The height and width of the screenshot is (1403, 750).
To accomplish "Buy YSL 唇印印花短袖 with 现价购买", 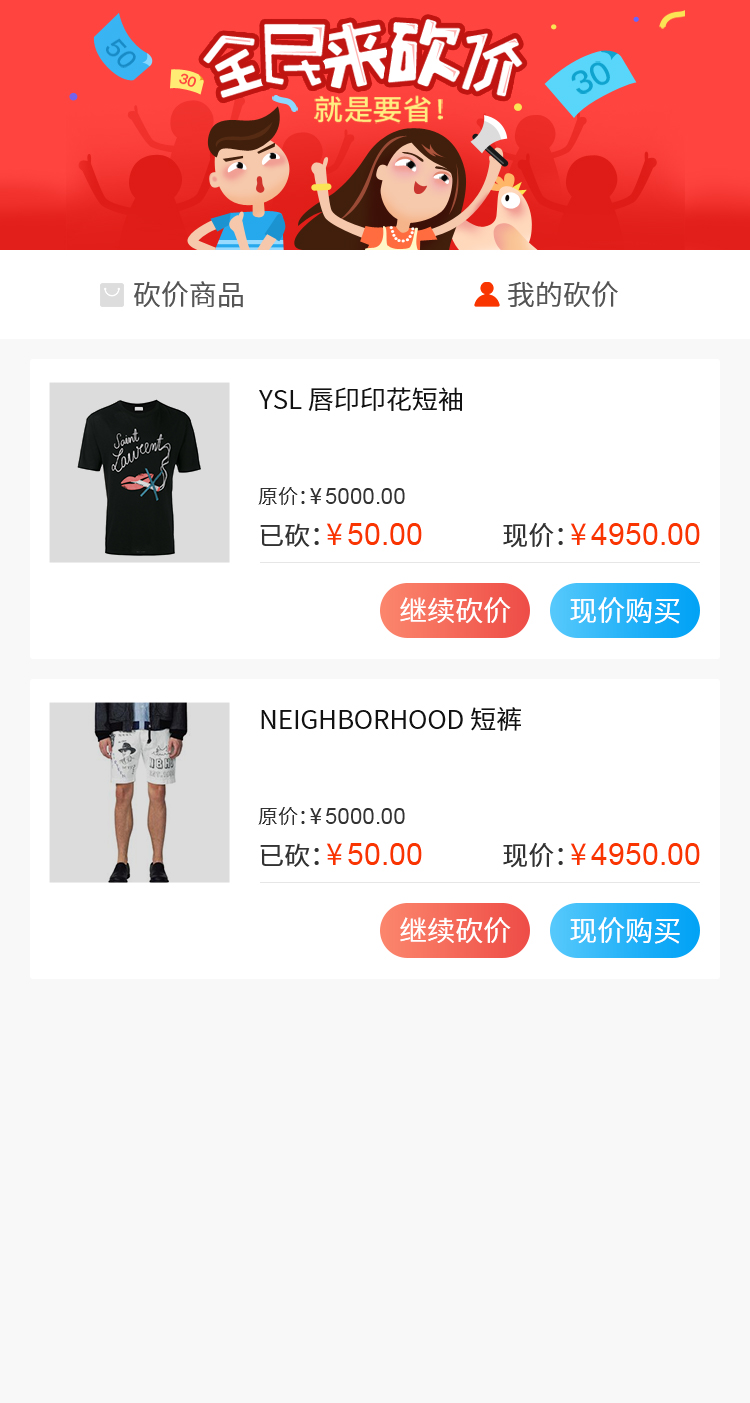I will click(x=625, y=610).
